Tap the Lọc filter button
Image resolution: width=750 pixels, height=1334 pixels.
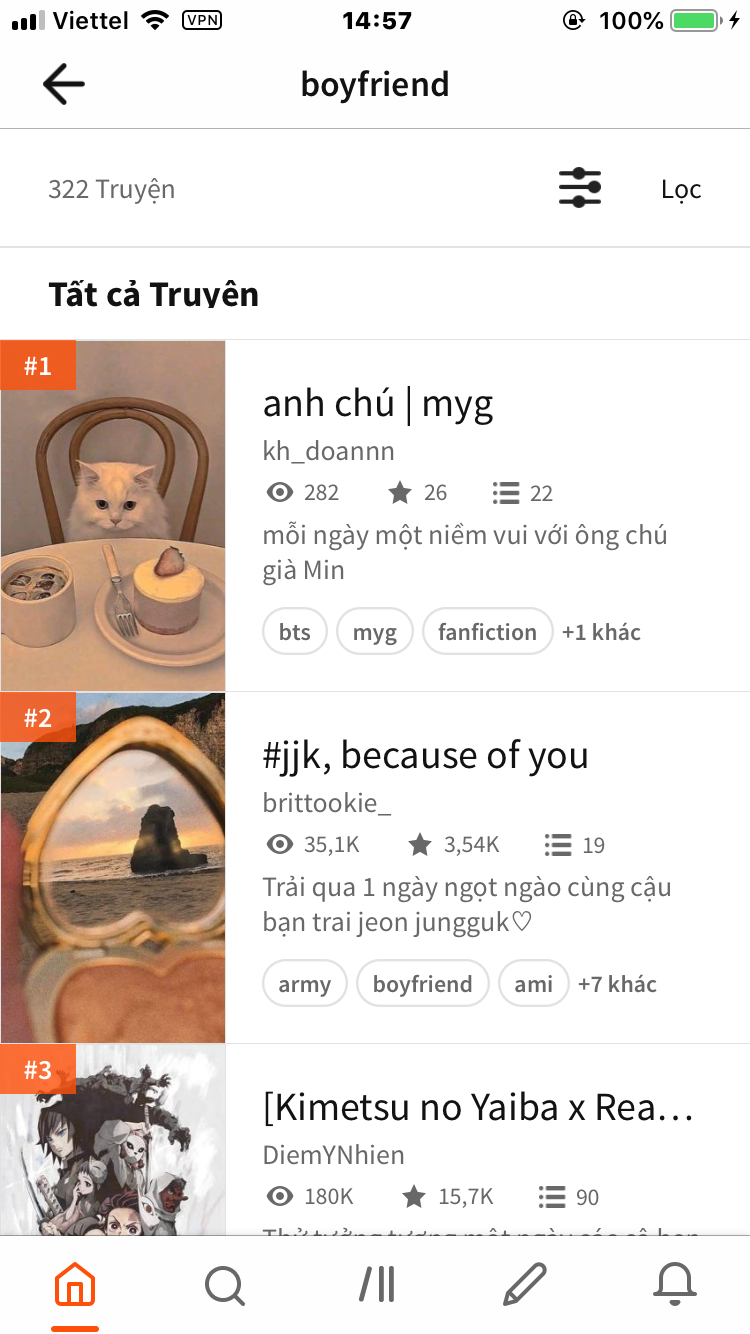[x=681, y=189]
